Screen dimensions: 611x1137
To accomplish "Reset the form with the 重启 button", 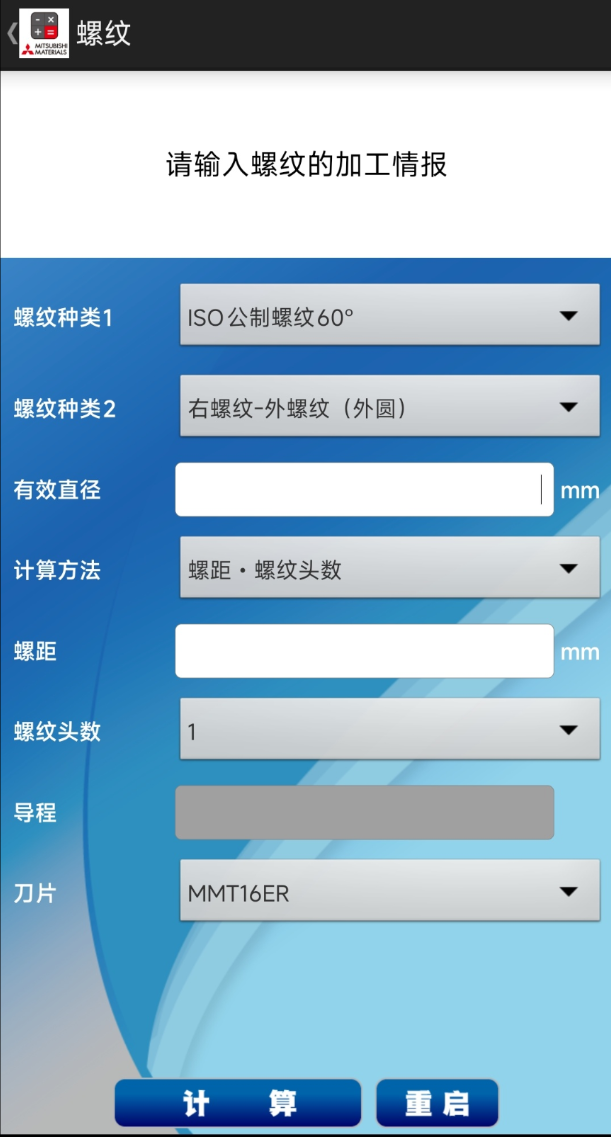I will point(437,1103).
